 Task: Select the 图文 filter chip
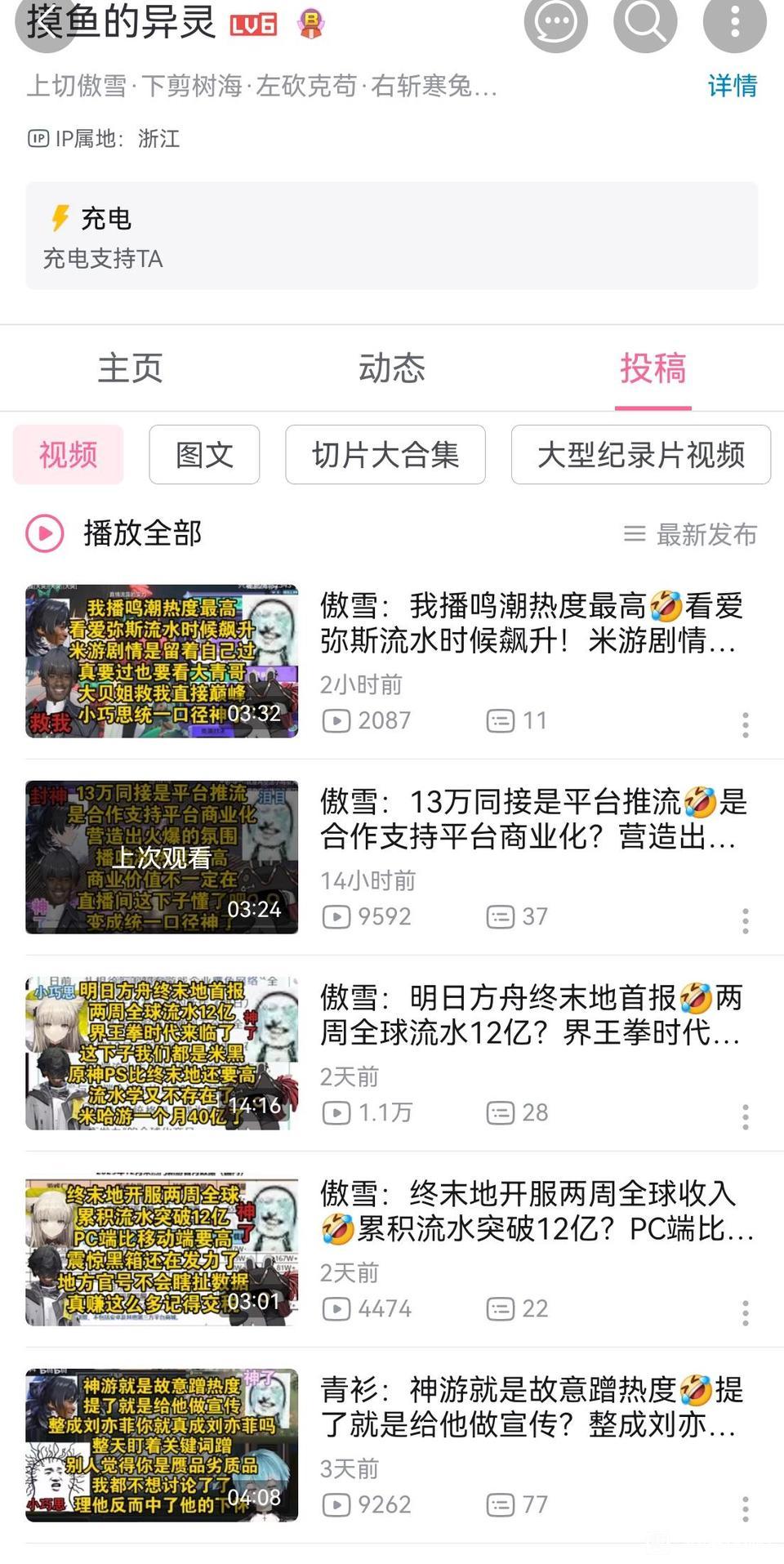[204, 455]
